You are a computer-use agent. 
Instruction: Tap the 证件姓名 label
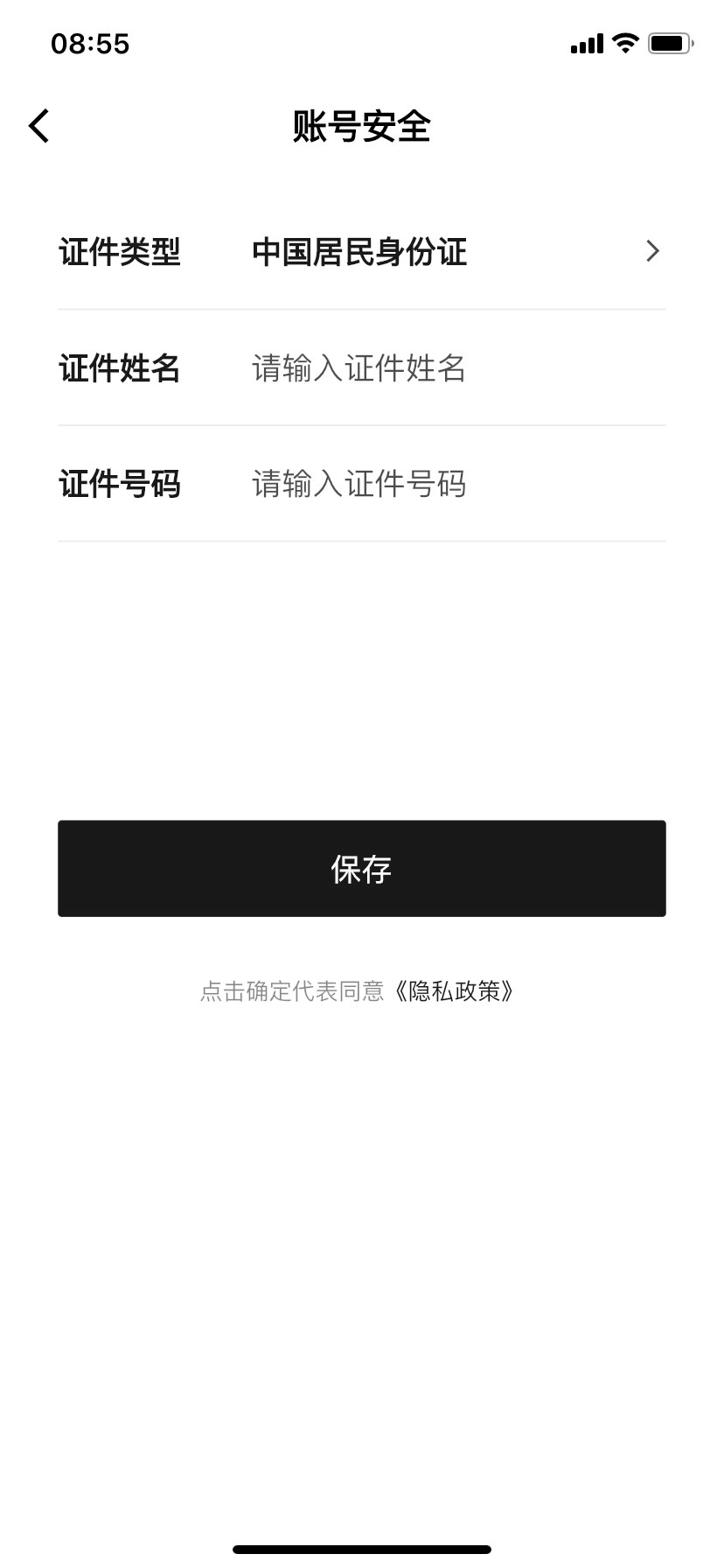(120, 369)
